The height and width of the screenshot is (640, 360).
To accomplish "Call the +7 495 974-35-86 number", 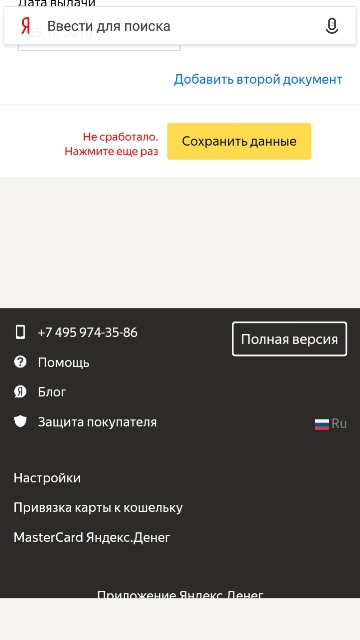I will pyautogui.click(x=87, y=332).
